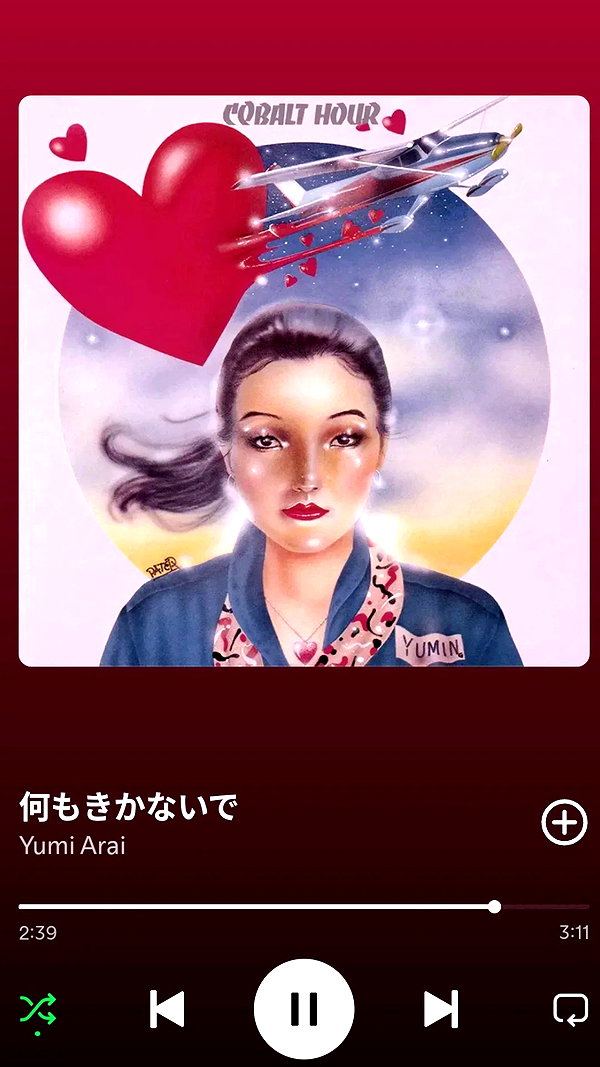
Task: Add 何もきかないで to your library
Action: (564, 822)
